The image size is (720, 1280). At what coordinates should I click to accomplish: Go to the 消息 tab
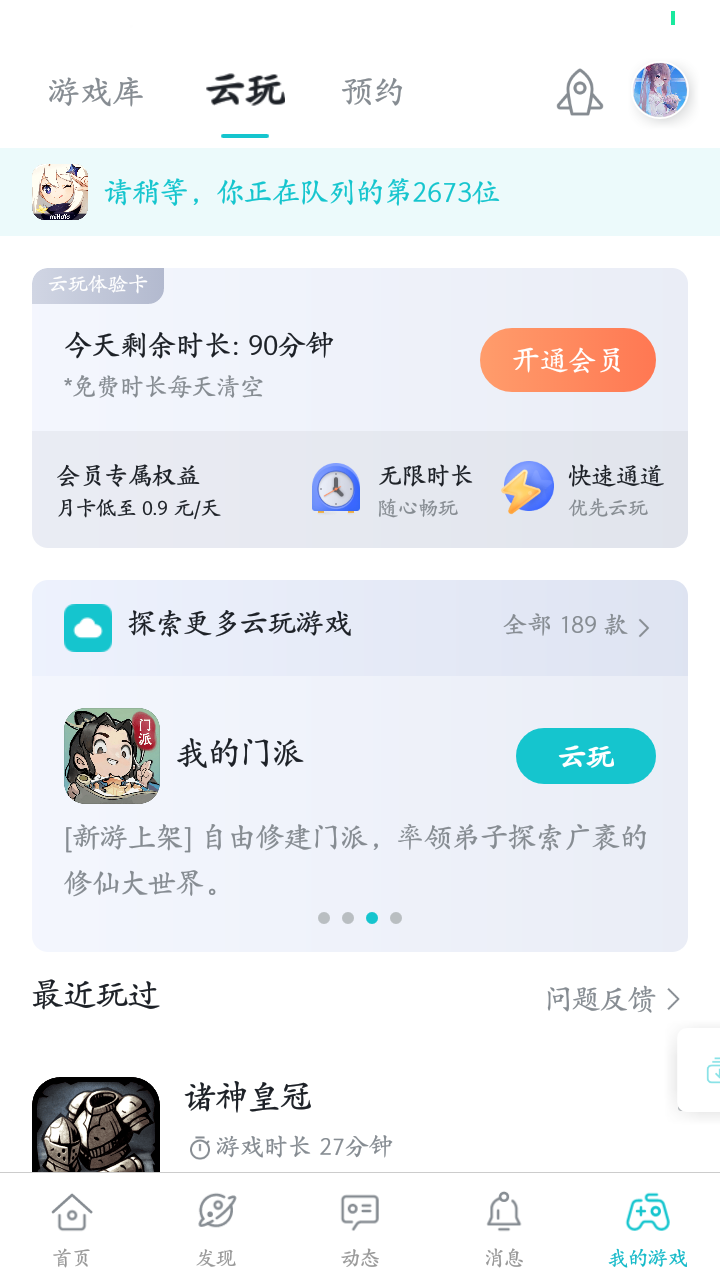504,1228
